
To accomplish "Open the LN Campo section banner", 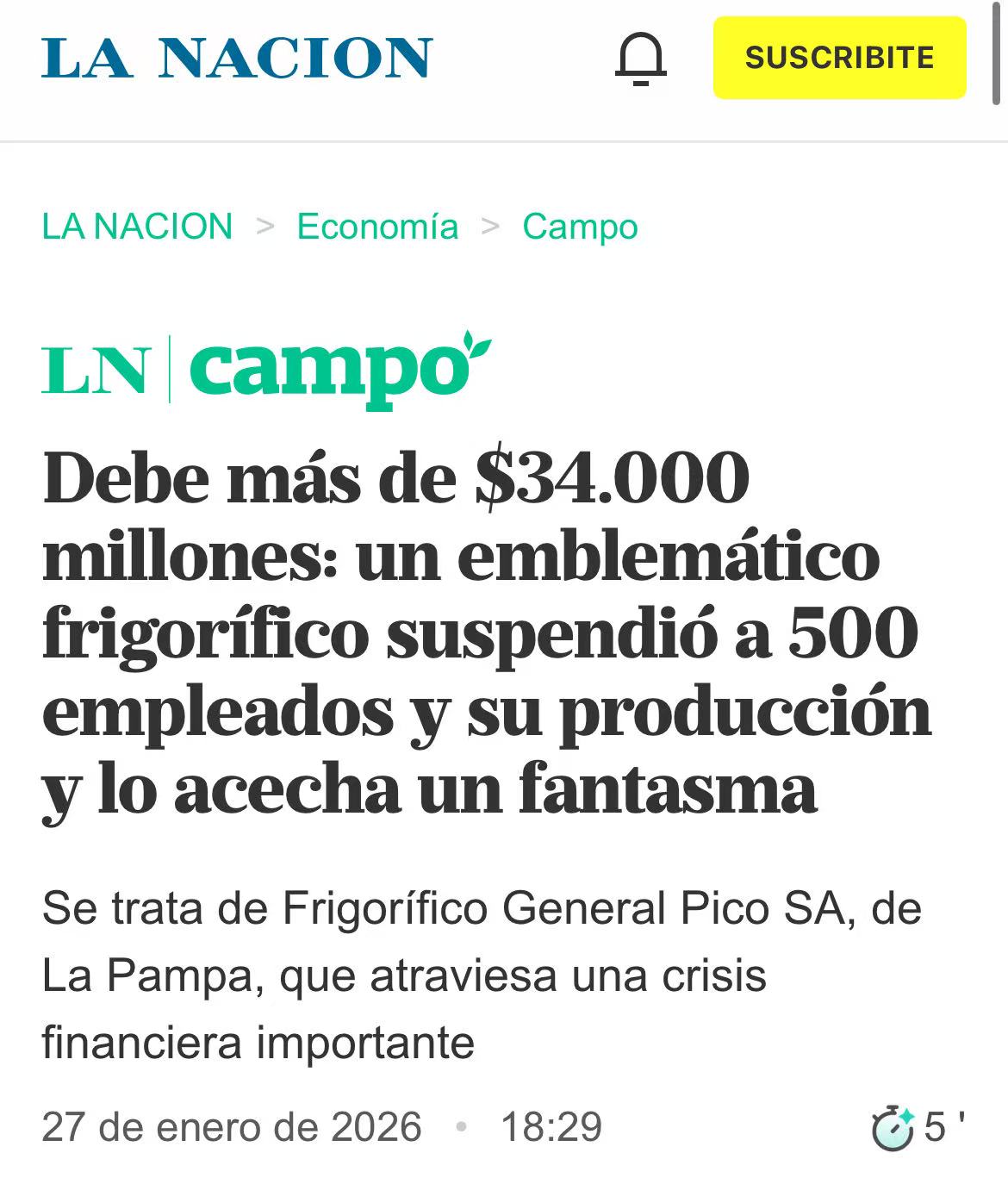I will click(265, 370).
